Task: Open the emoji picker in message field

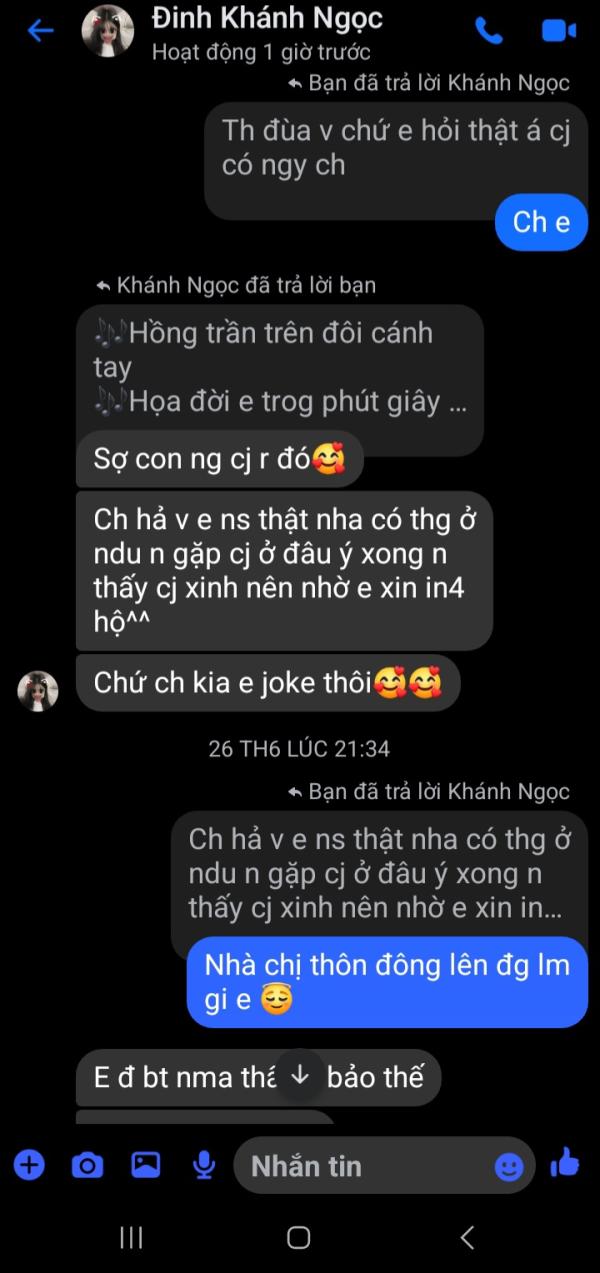Action: click(509, 1166)
